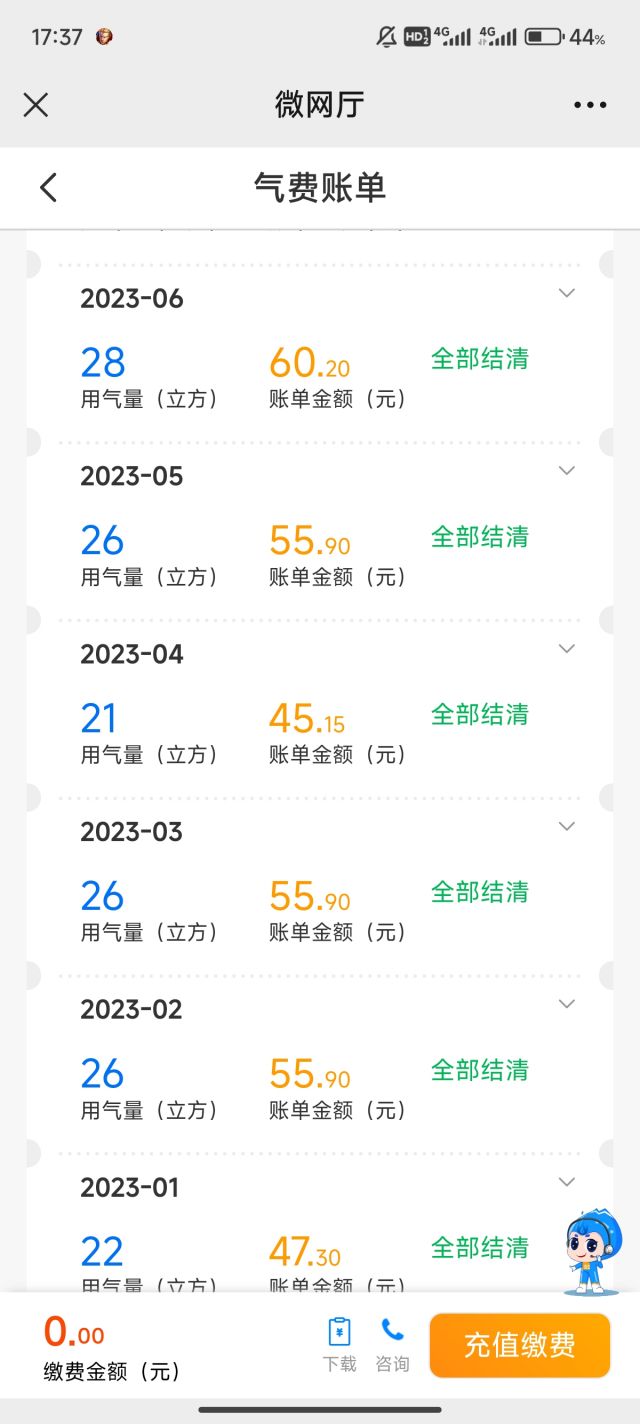
Task: Expand the 2023-04 bill details
Action: (567, 649)
